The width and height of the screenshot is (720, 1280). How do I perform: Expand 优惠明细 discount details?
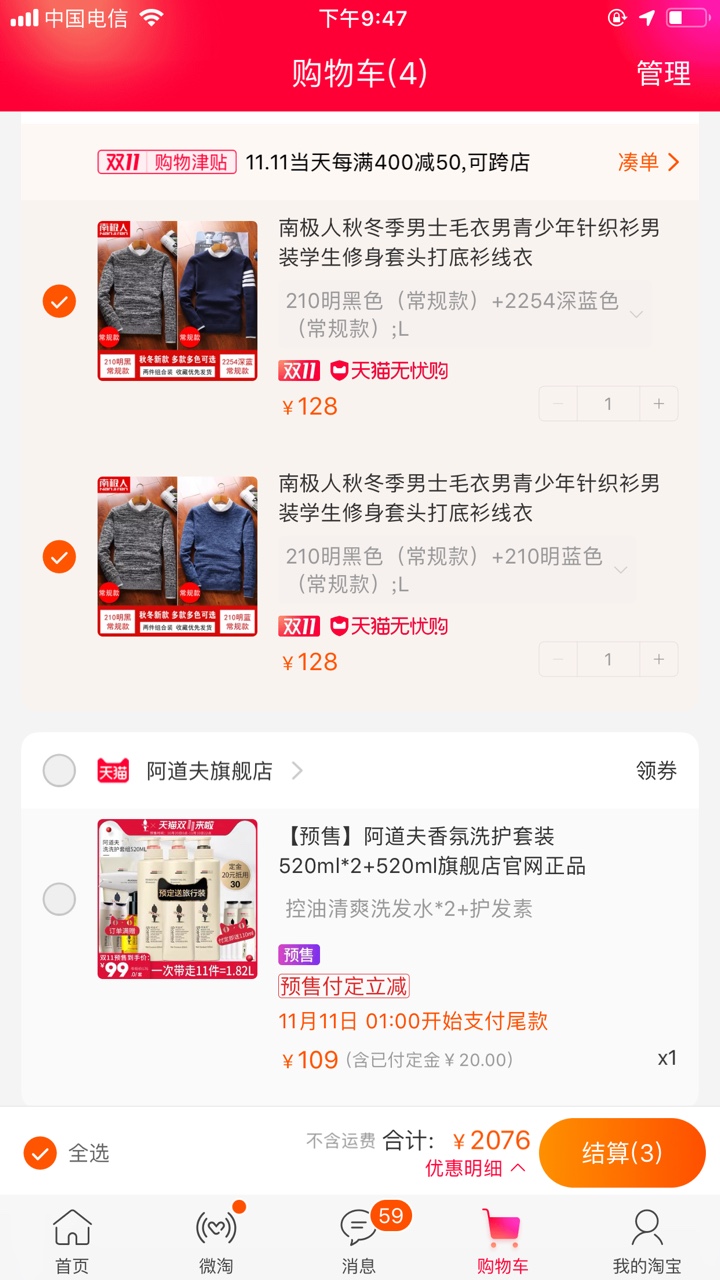click(475, 1168)
